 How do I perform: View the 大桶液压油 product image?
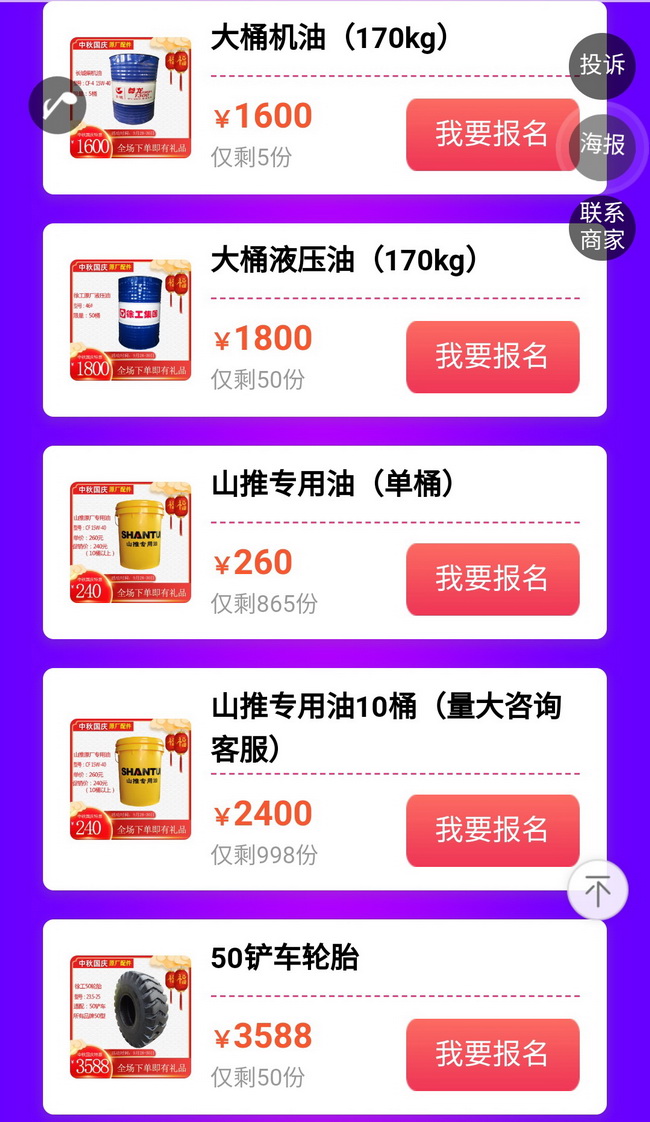tap(130, 320)
